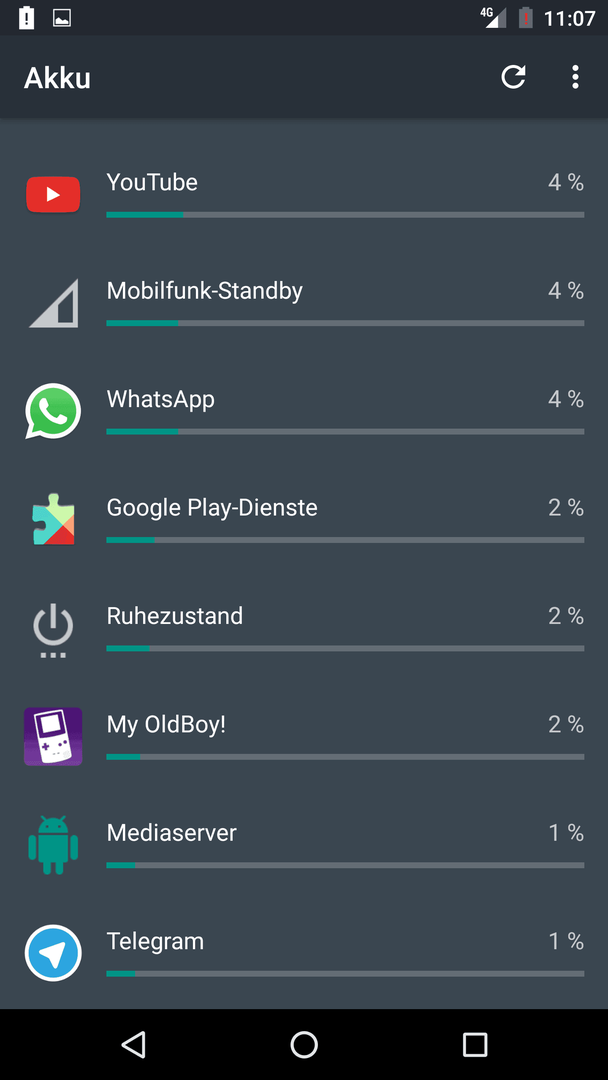The image size is (608, 1080).
Task: Open the overflow menu
Action: (575, 77)
